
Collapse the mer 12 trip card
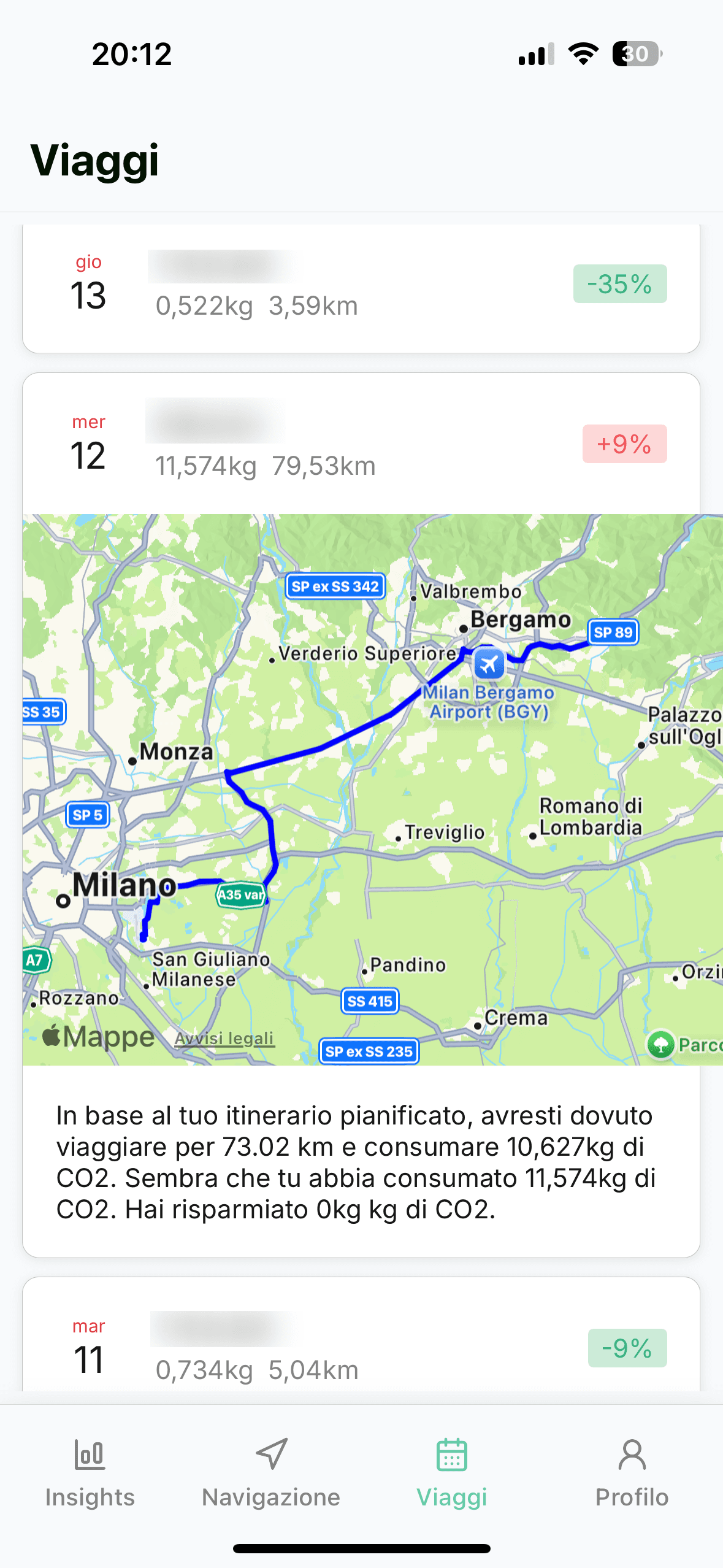coord(361,444)
